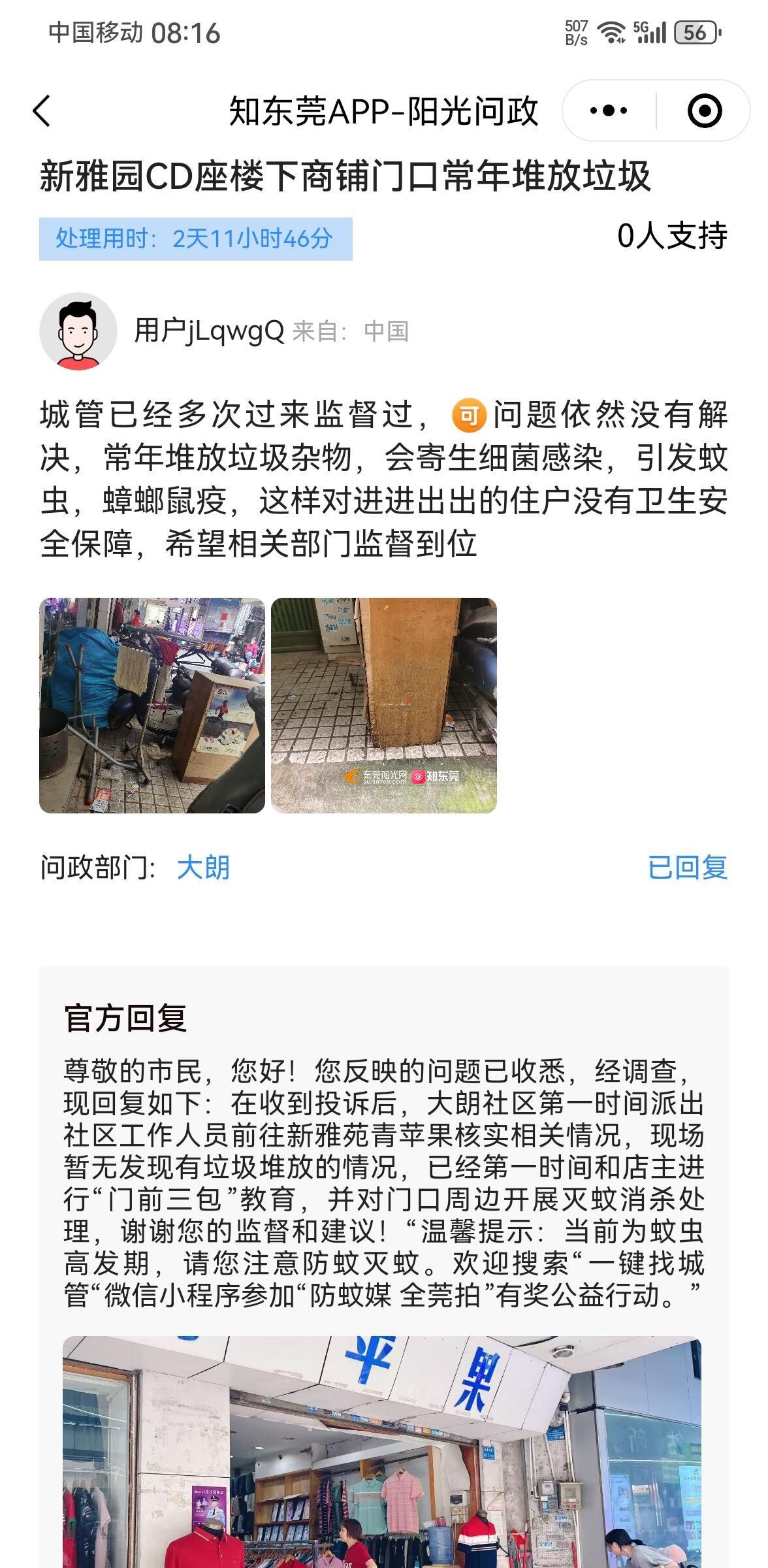Go back using the top-left arrow
This screenshot has width=768, height=1568.
point(42,110)
